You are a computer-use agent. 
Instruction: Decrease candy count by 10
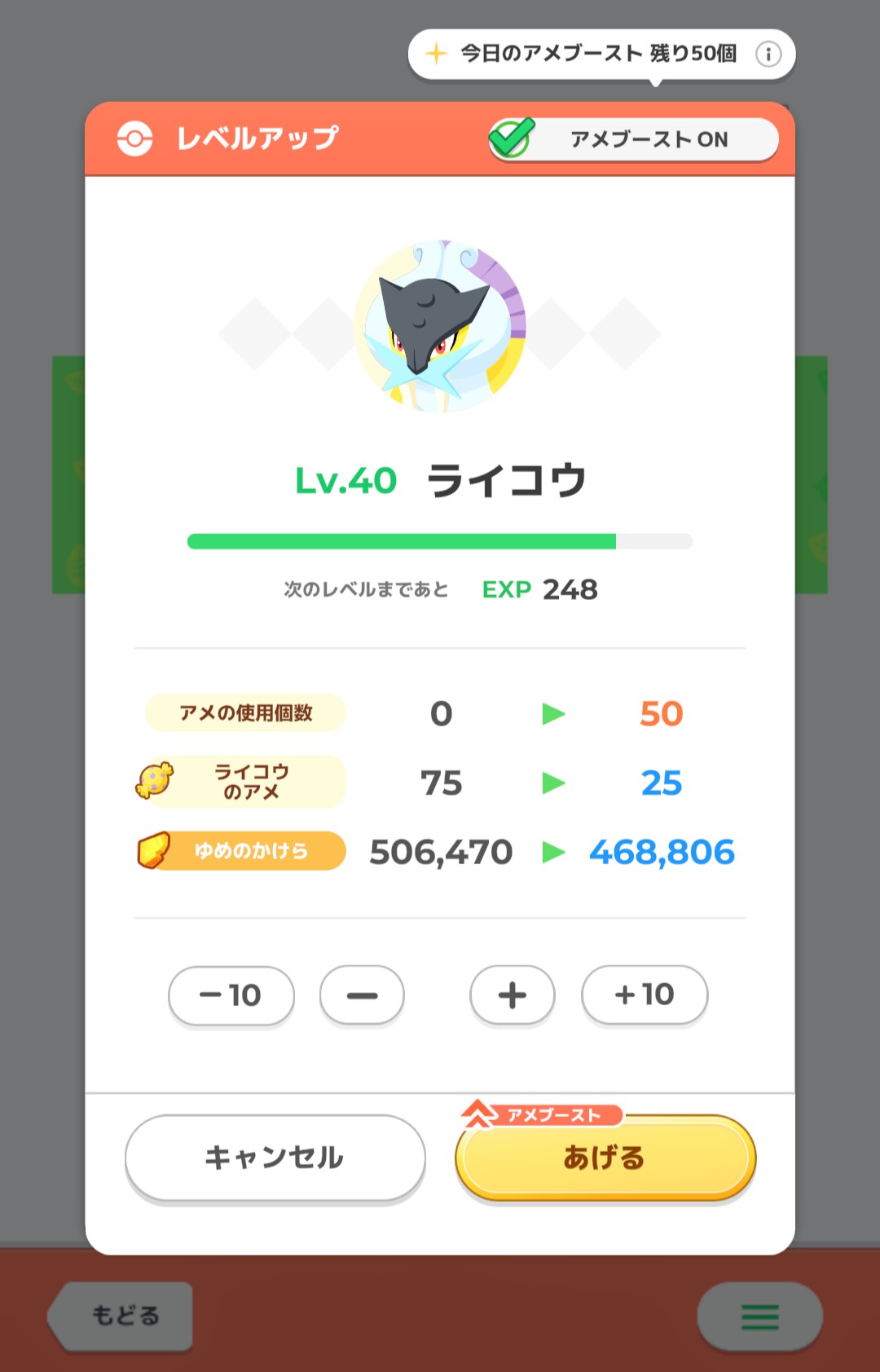[x=231, y=995]
